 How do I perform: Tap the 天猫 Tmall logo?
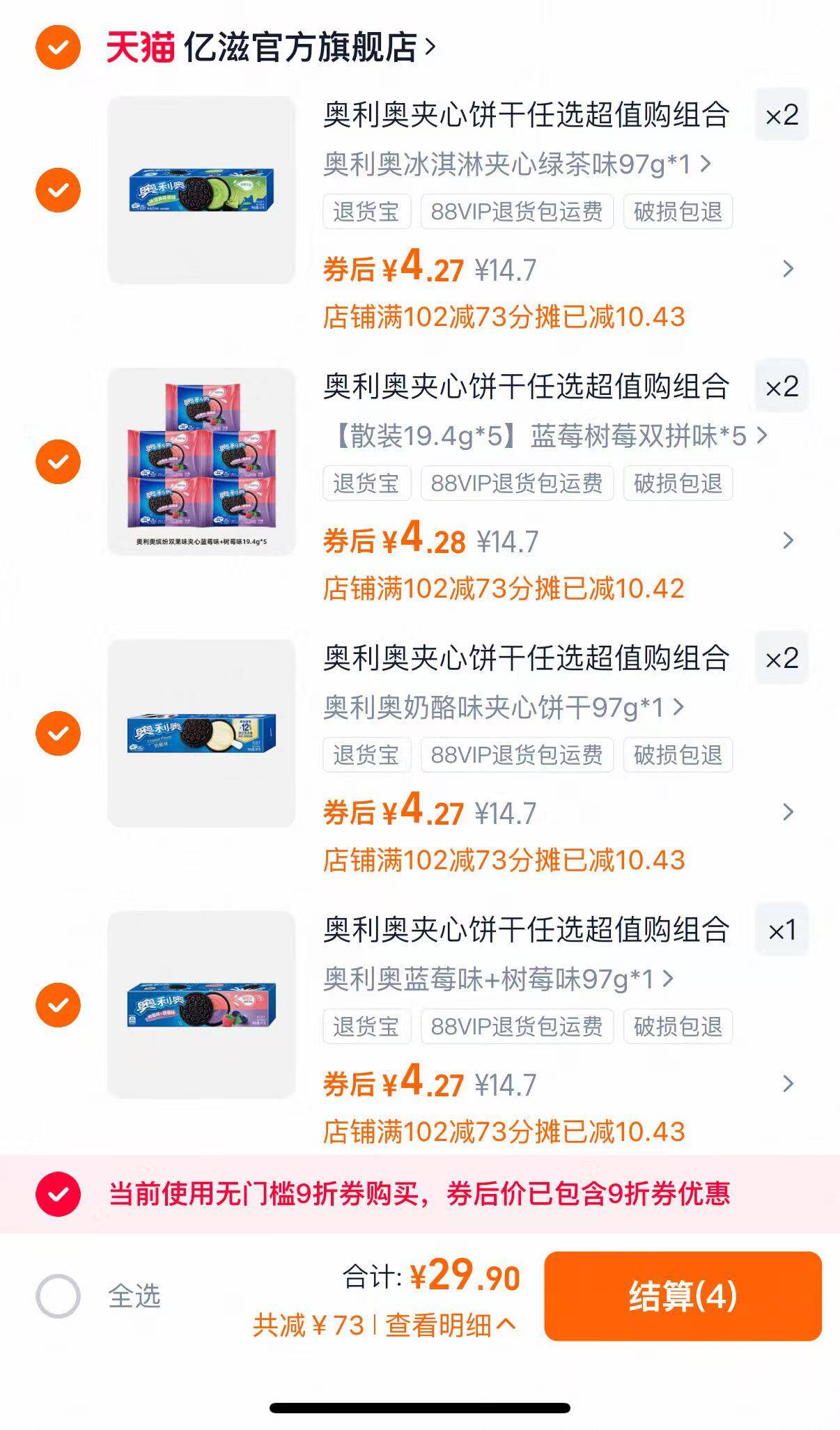[139, 47]
